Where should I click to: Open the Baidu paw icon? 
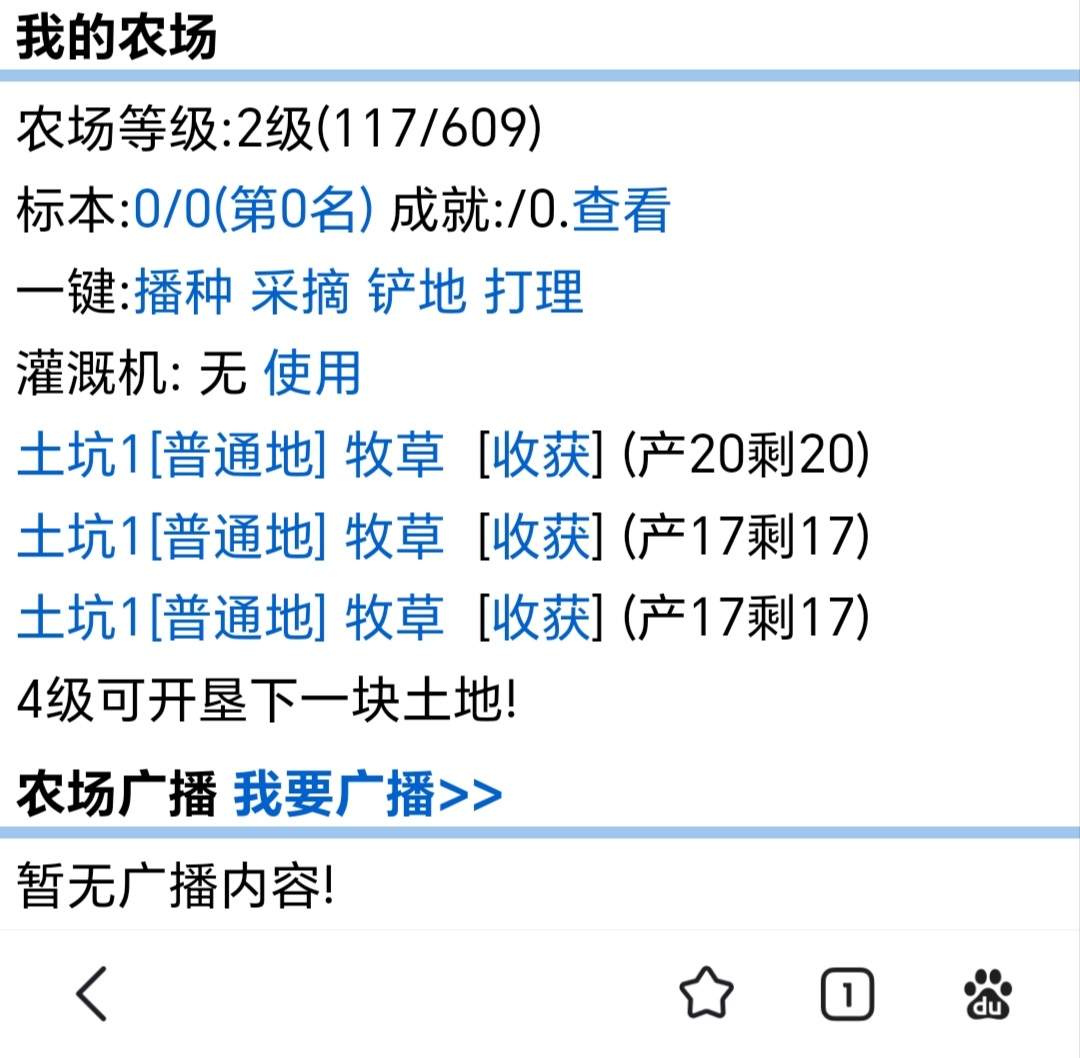tap(988, 994)
